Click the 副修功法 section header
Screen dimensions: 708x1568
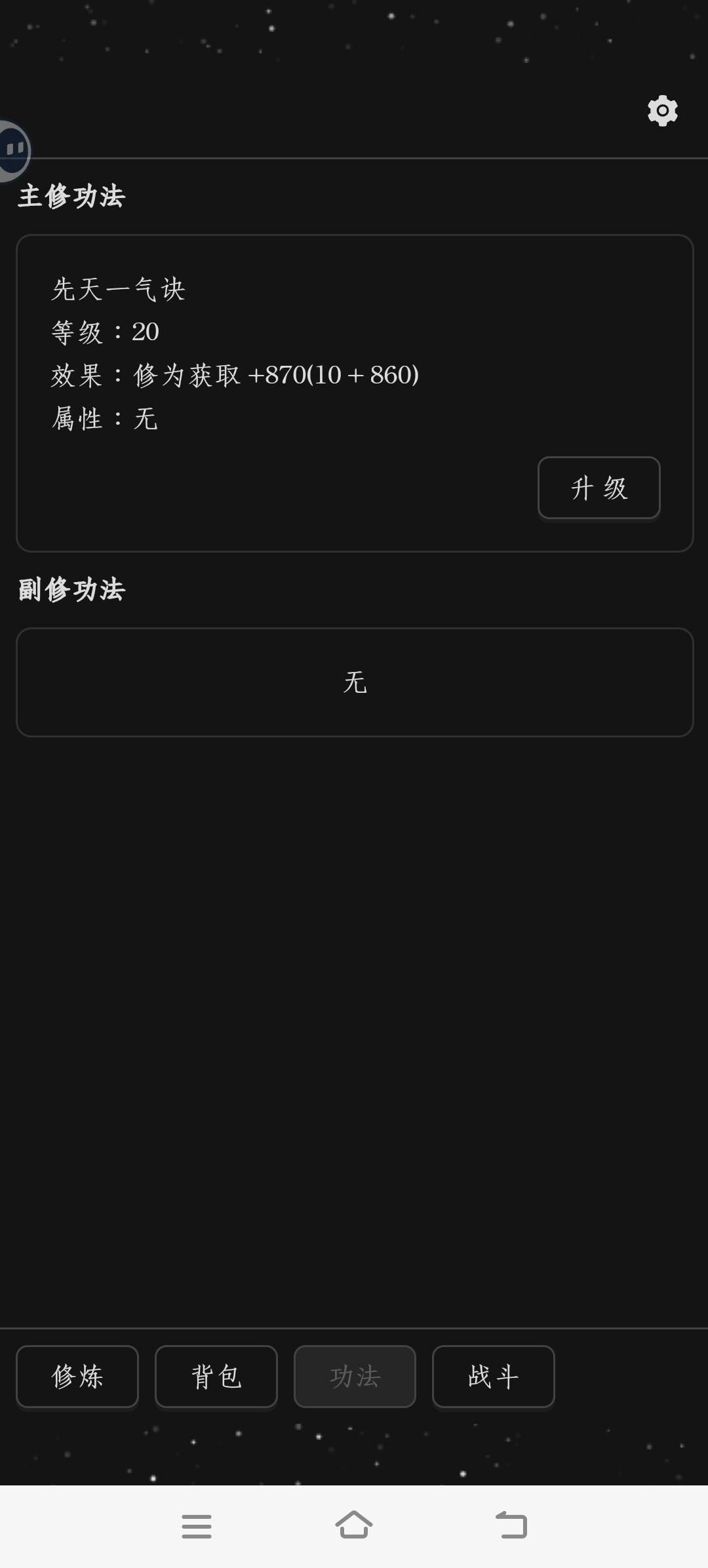pos(72,590)
